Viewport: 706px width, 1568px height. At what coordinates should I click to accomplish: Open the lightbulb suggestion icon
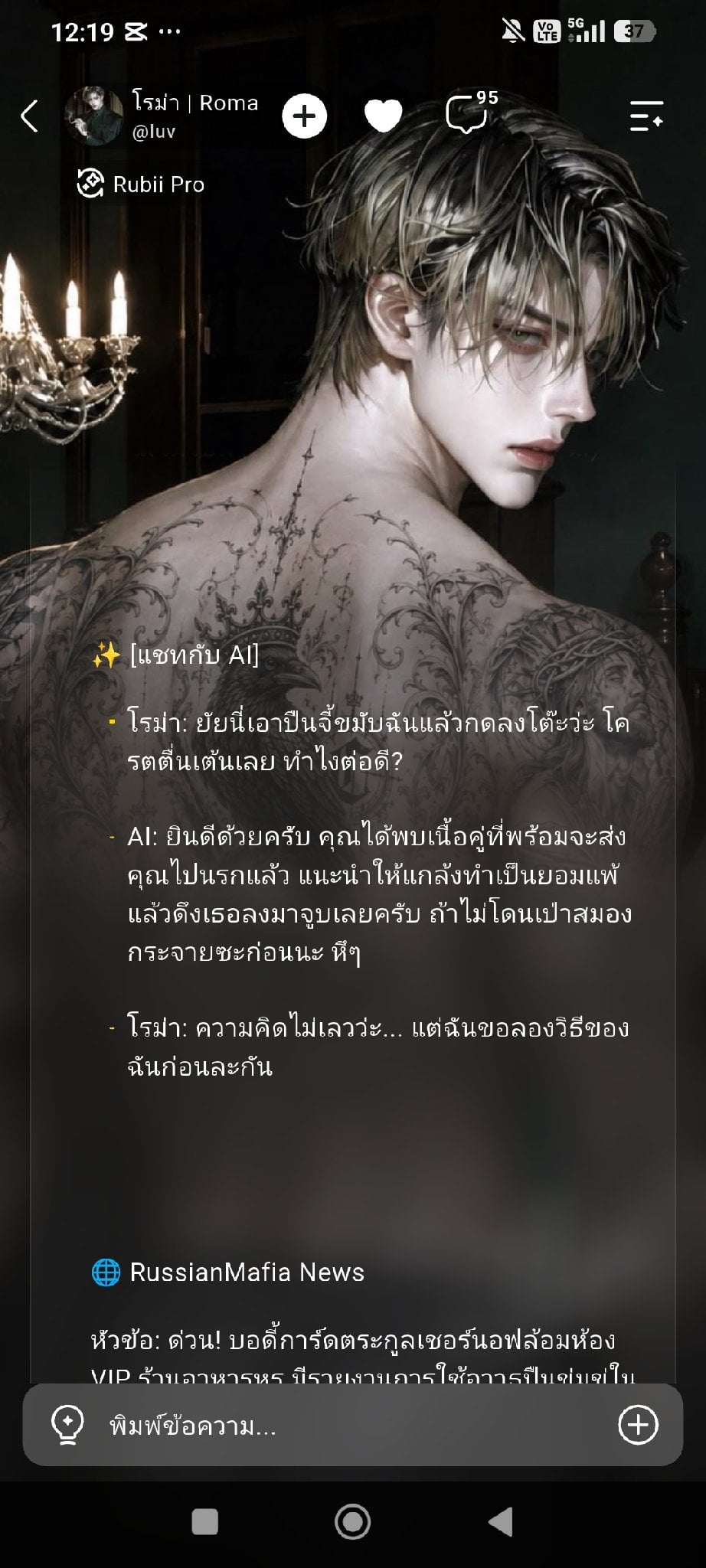(67, 1426)
